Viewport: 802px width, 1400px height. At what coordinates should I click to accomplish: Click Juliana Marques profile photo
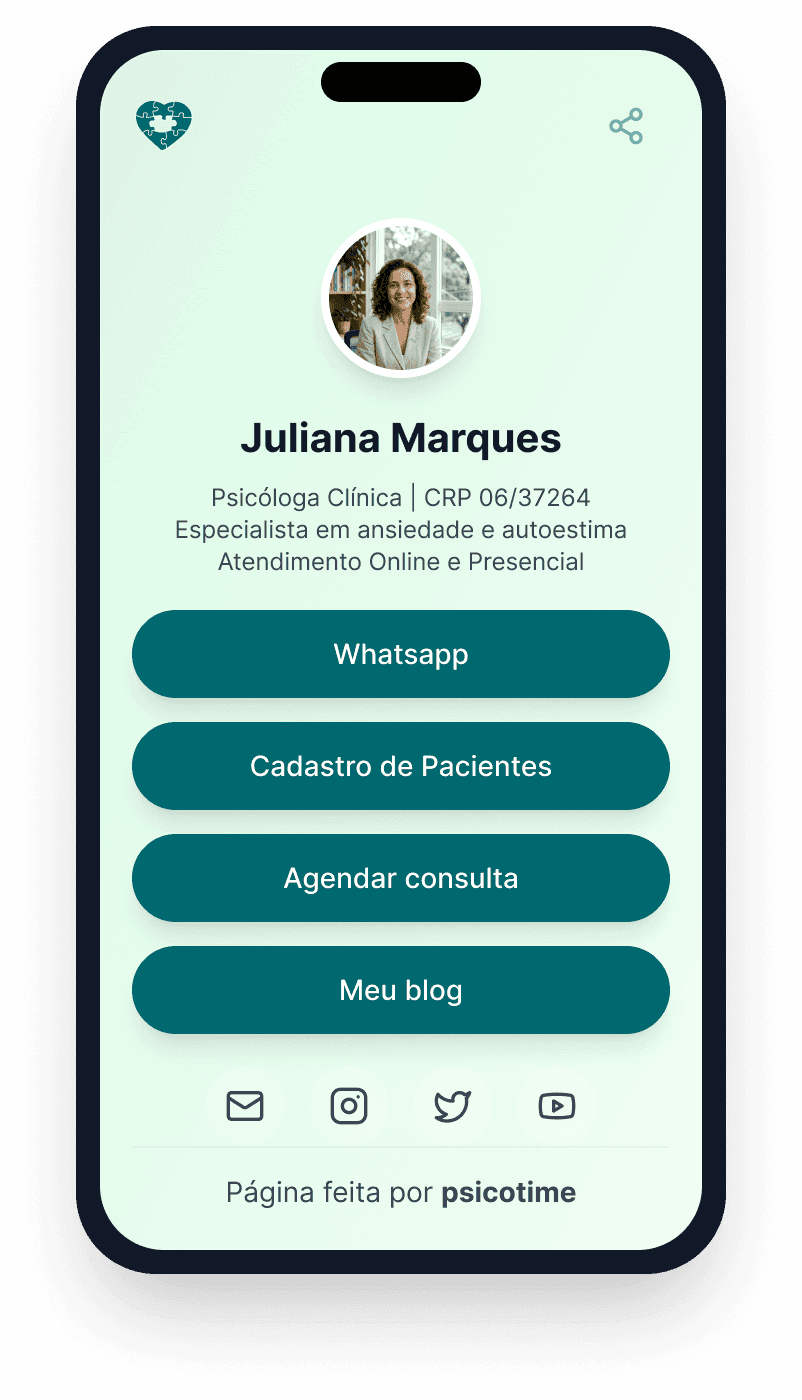401,297
